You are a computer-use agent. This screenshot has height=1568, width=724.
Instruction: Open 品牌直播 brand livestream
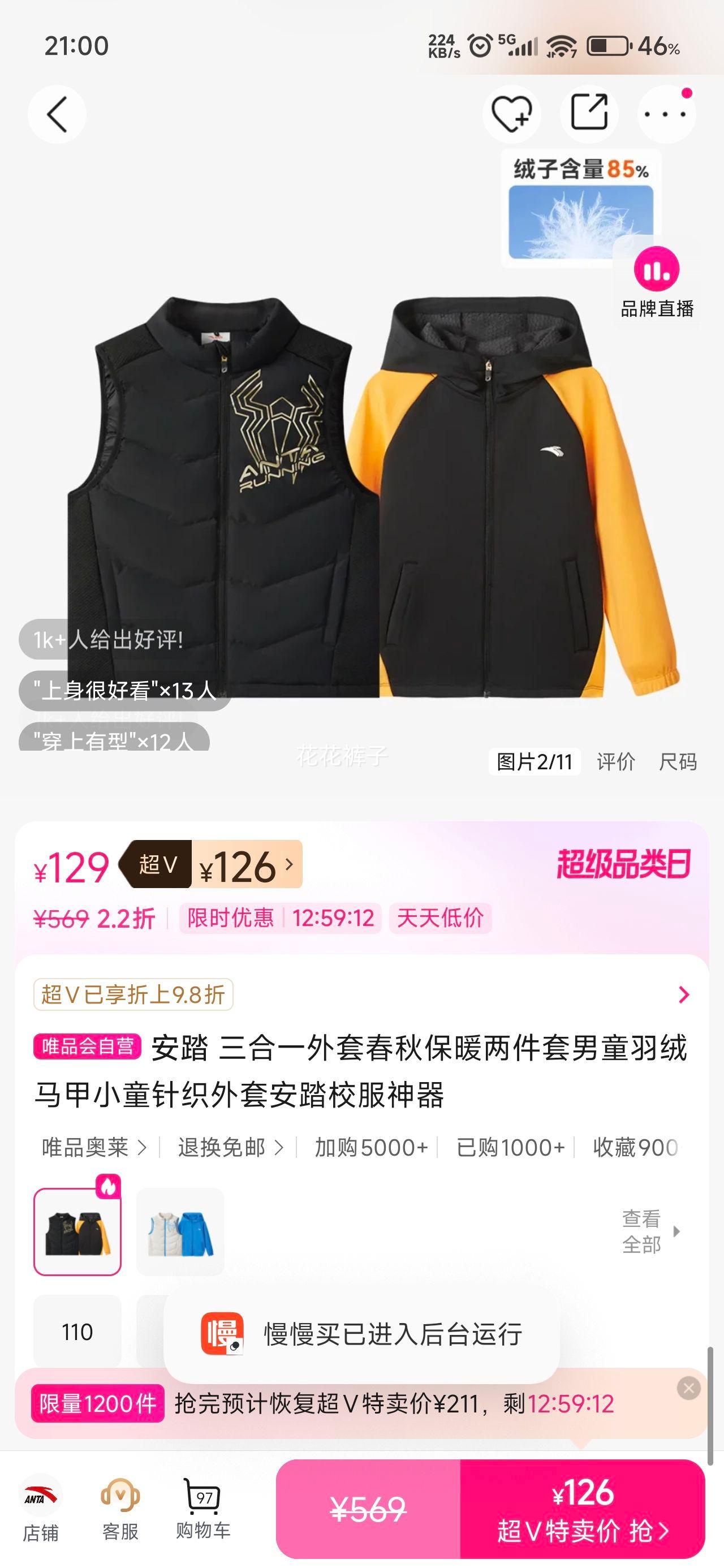pos(657,283)
